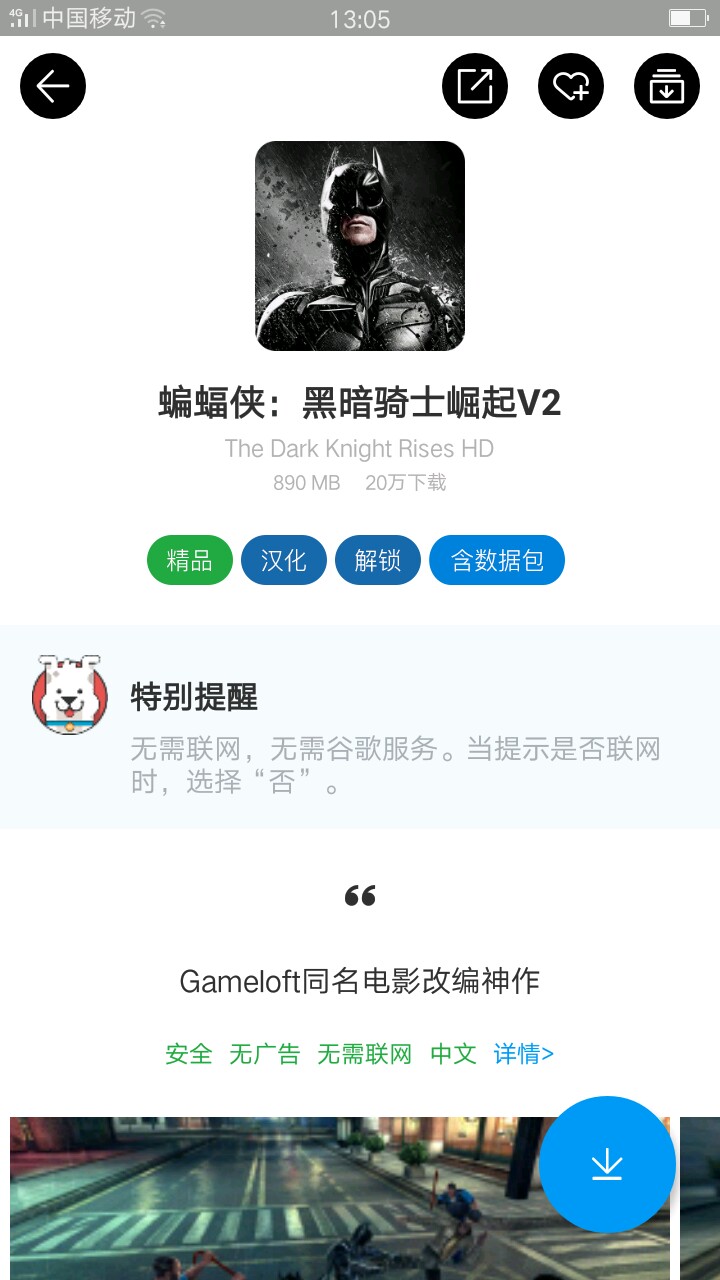
Task: Tap the 含数据包 tag chip
Action: point(497,560)
